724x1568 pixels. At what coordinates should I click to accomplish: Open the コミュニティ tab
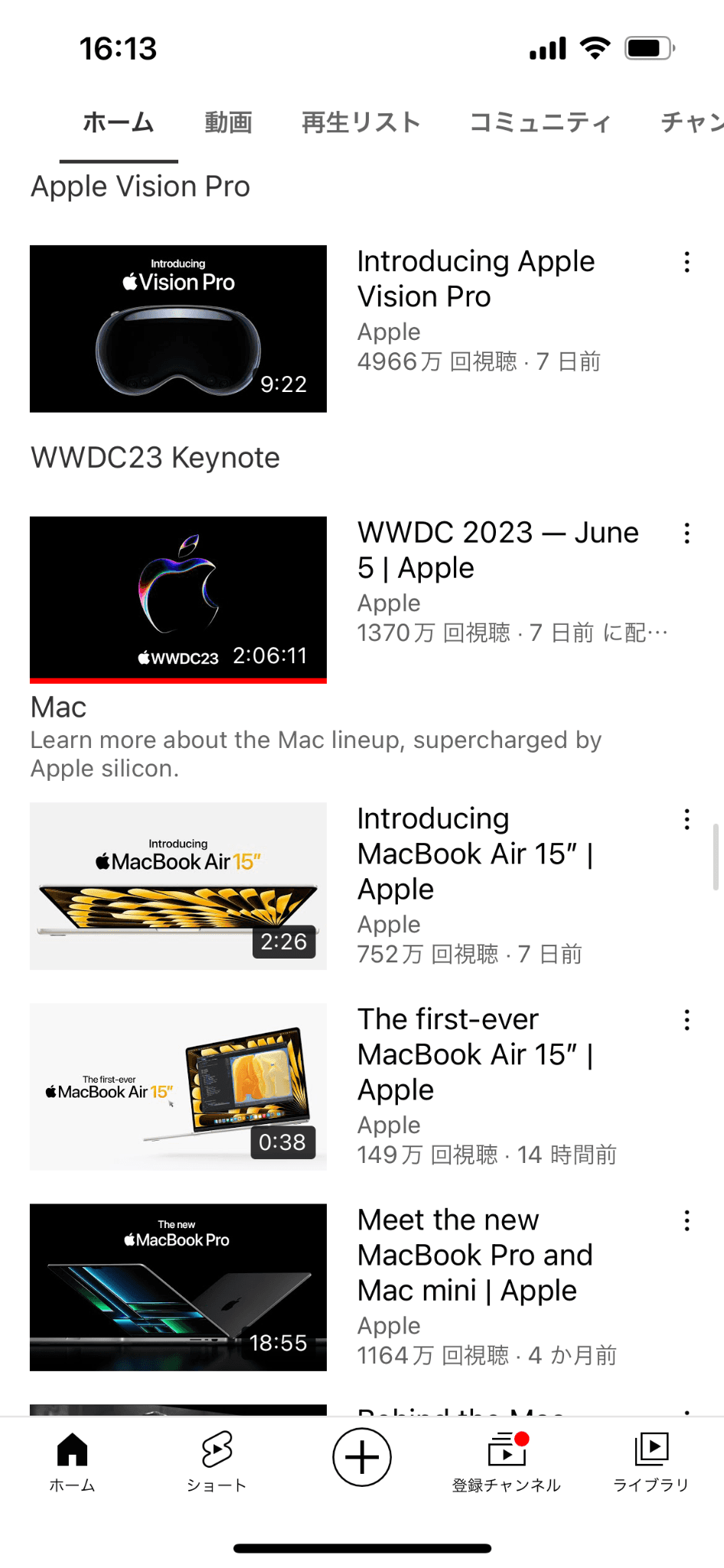pyautogui.click(x=540, y=122)
